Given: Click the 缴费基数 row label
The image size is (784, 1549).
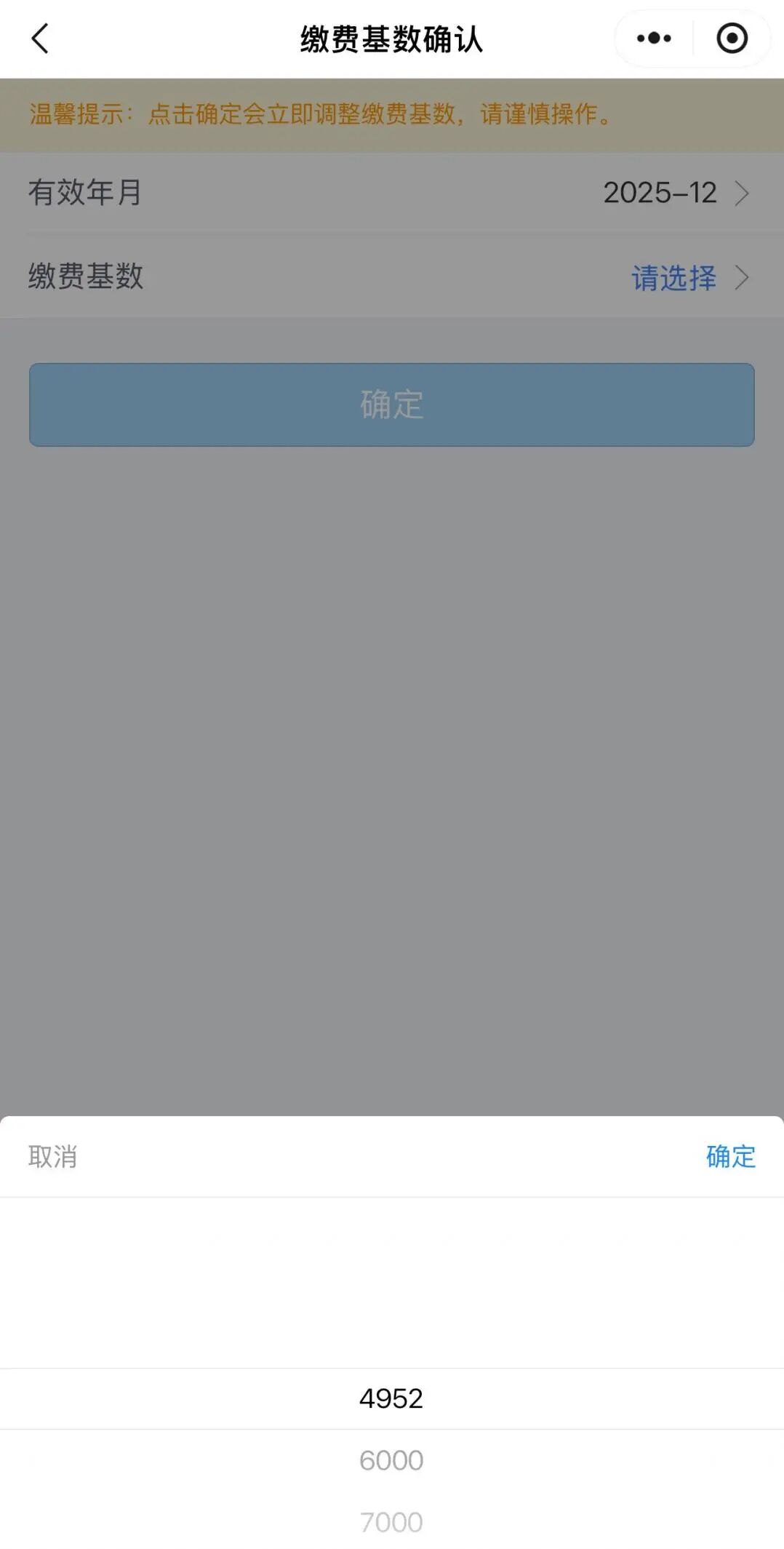Looking at the screenshot, I should (x=84, y=277).
